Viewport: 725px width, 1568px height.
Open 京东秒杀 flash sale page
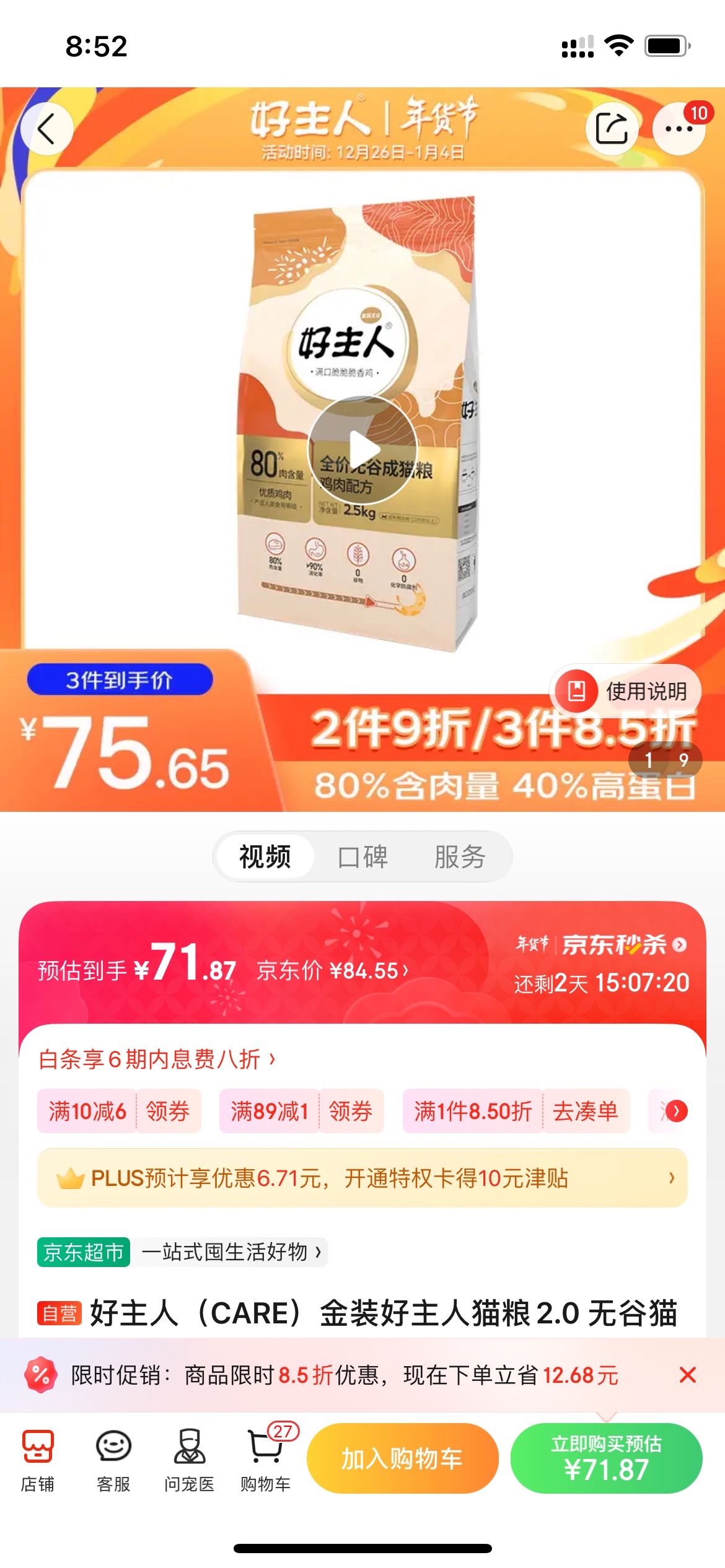(x=623, y=944)
